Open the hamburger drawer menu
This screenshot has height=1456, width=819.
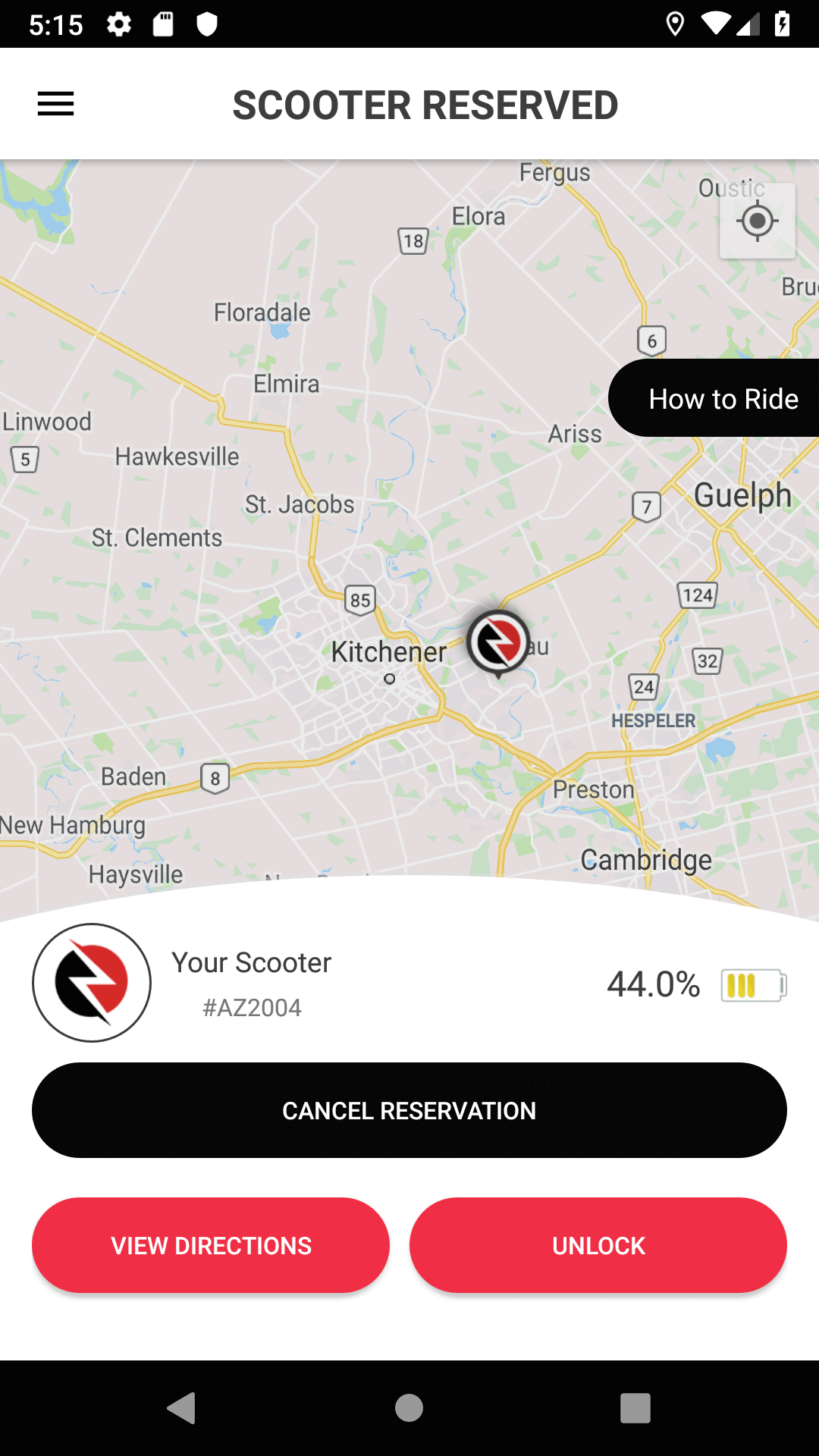click(56, 104)
